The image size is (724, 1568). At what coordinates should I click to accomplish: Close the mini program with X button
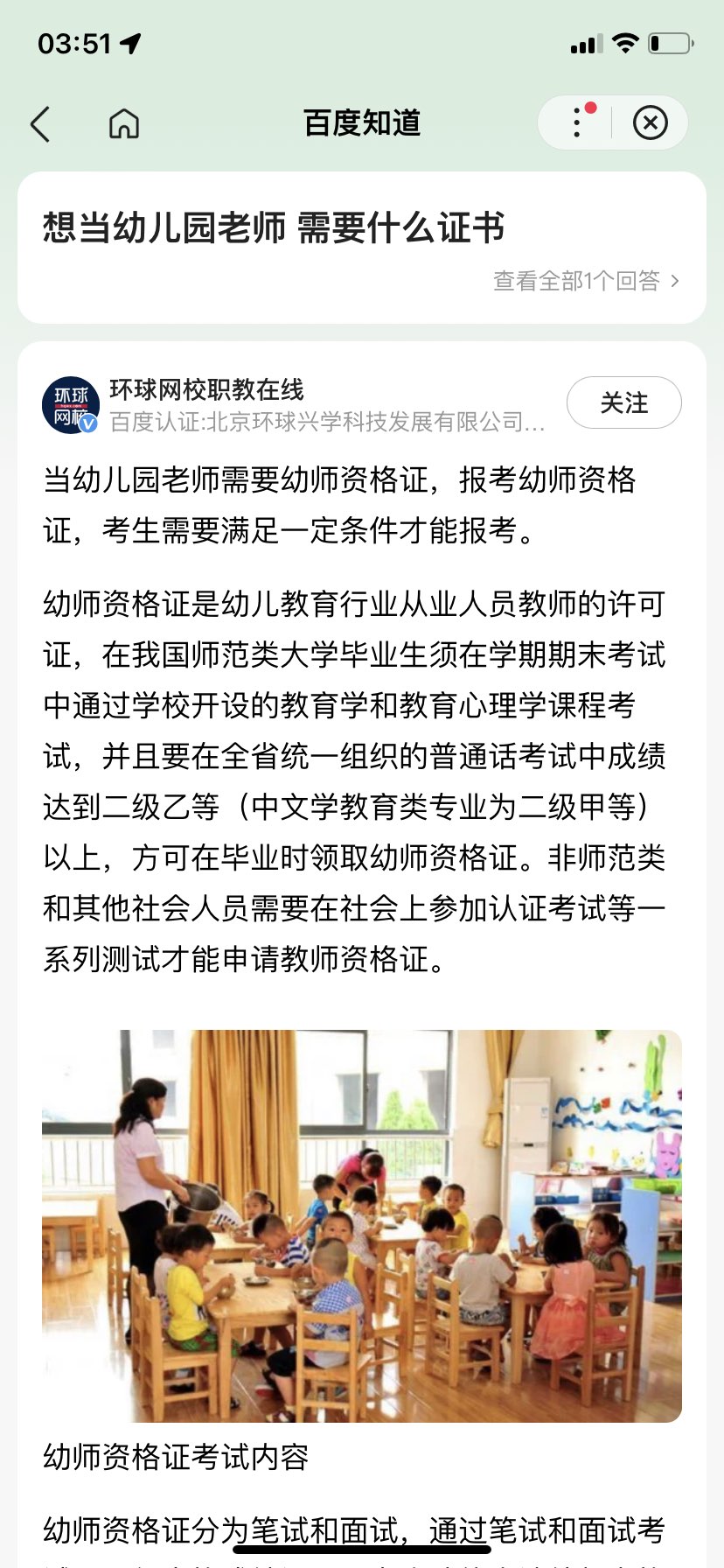(650, 122)
